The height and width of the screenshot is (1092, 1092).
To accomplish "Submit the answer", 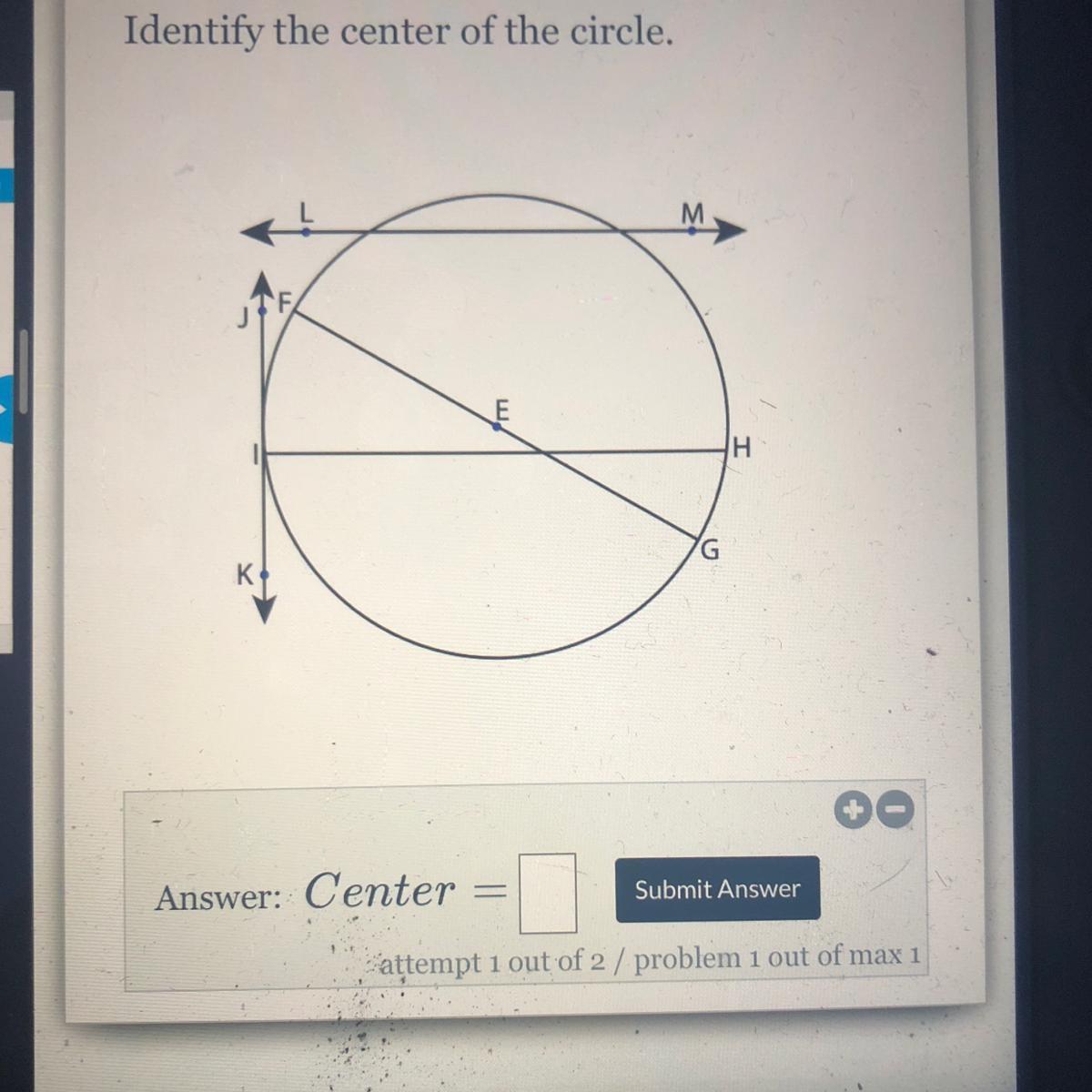I will click(717, 889).
